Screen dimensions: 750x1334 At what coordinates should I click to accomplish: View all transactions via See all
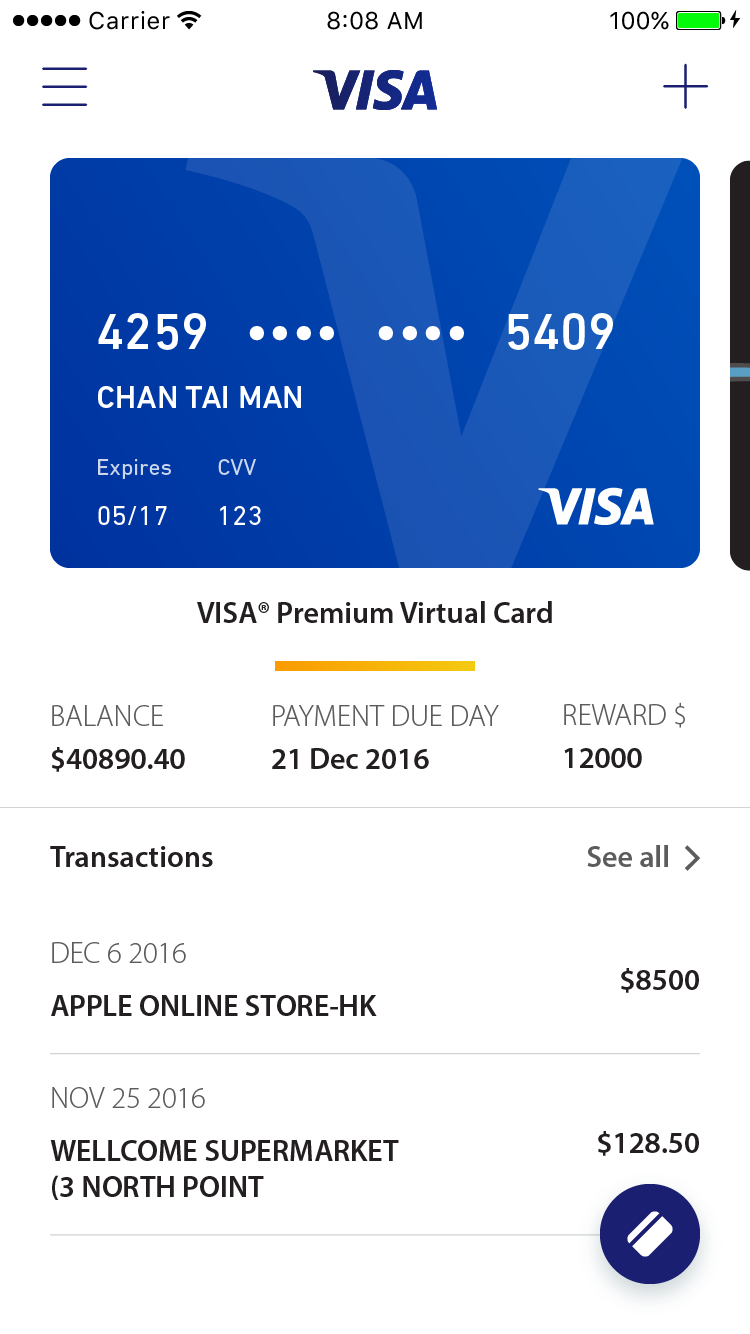[643, 857]
